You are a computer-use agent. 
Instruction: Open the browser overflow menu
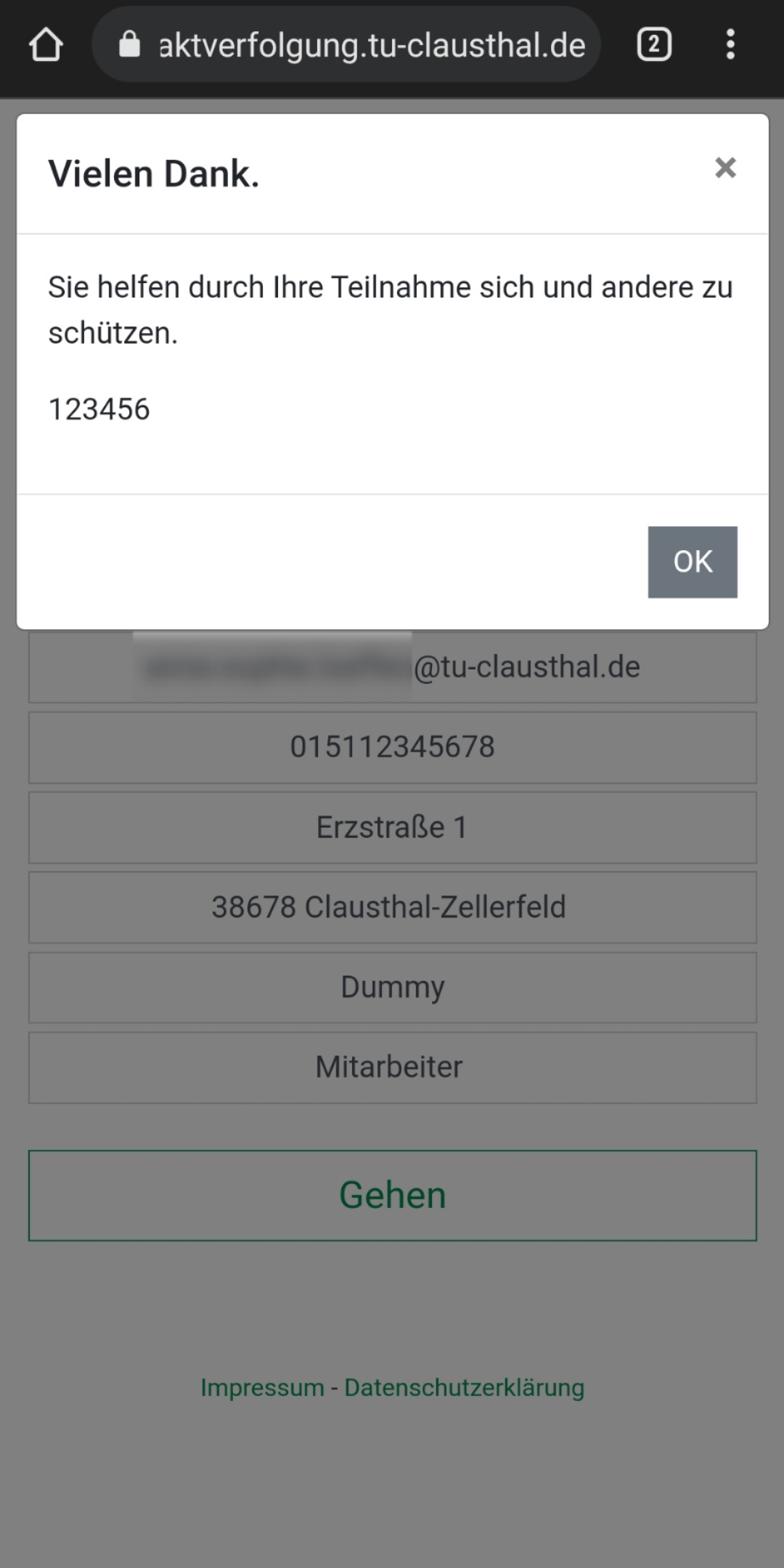[730, 45]
